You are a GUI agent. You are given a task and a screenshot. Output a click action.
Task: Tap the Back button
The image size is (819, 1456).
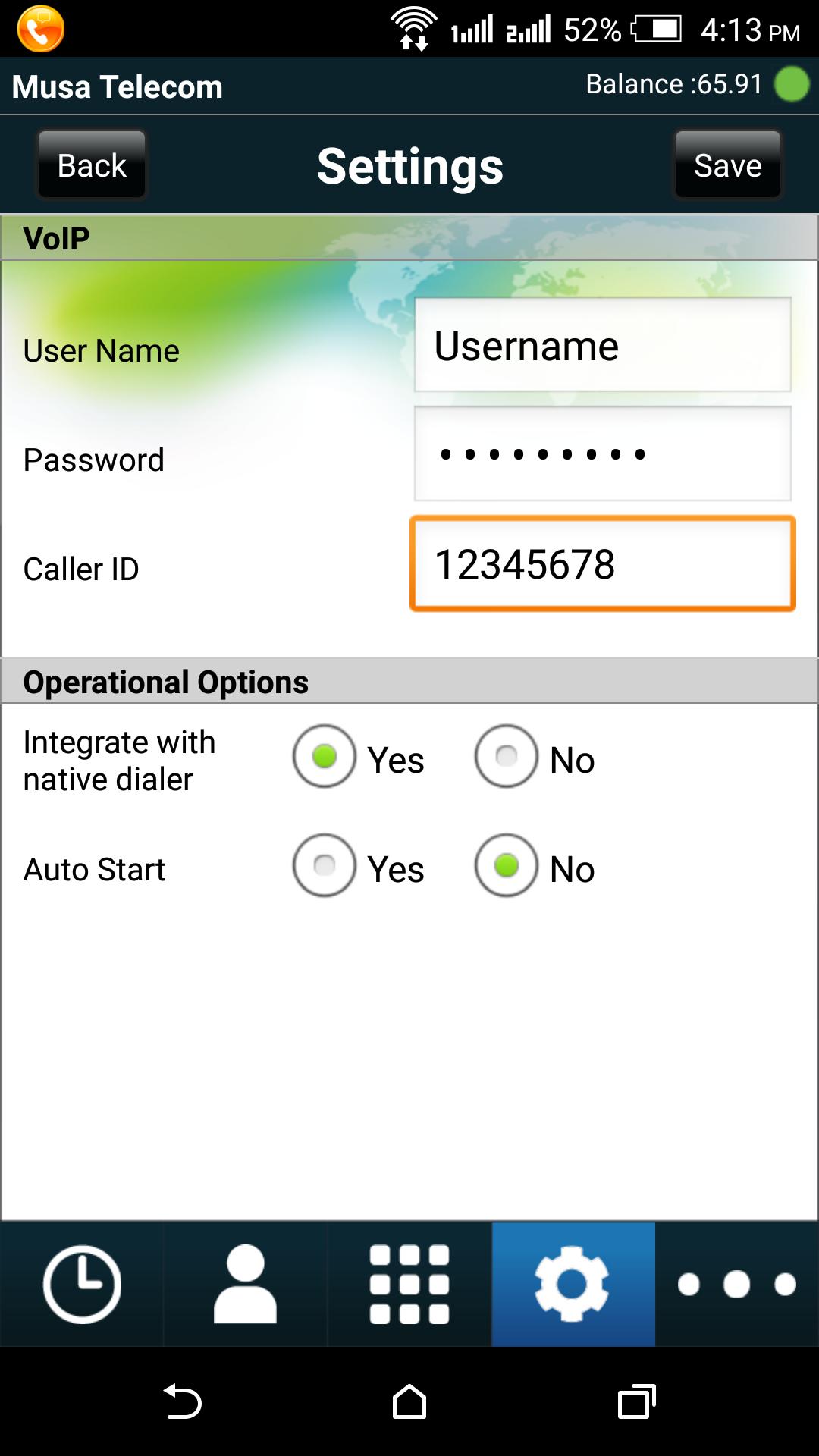coord(92,165)
